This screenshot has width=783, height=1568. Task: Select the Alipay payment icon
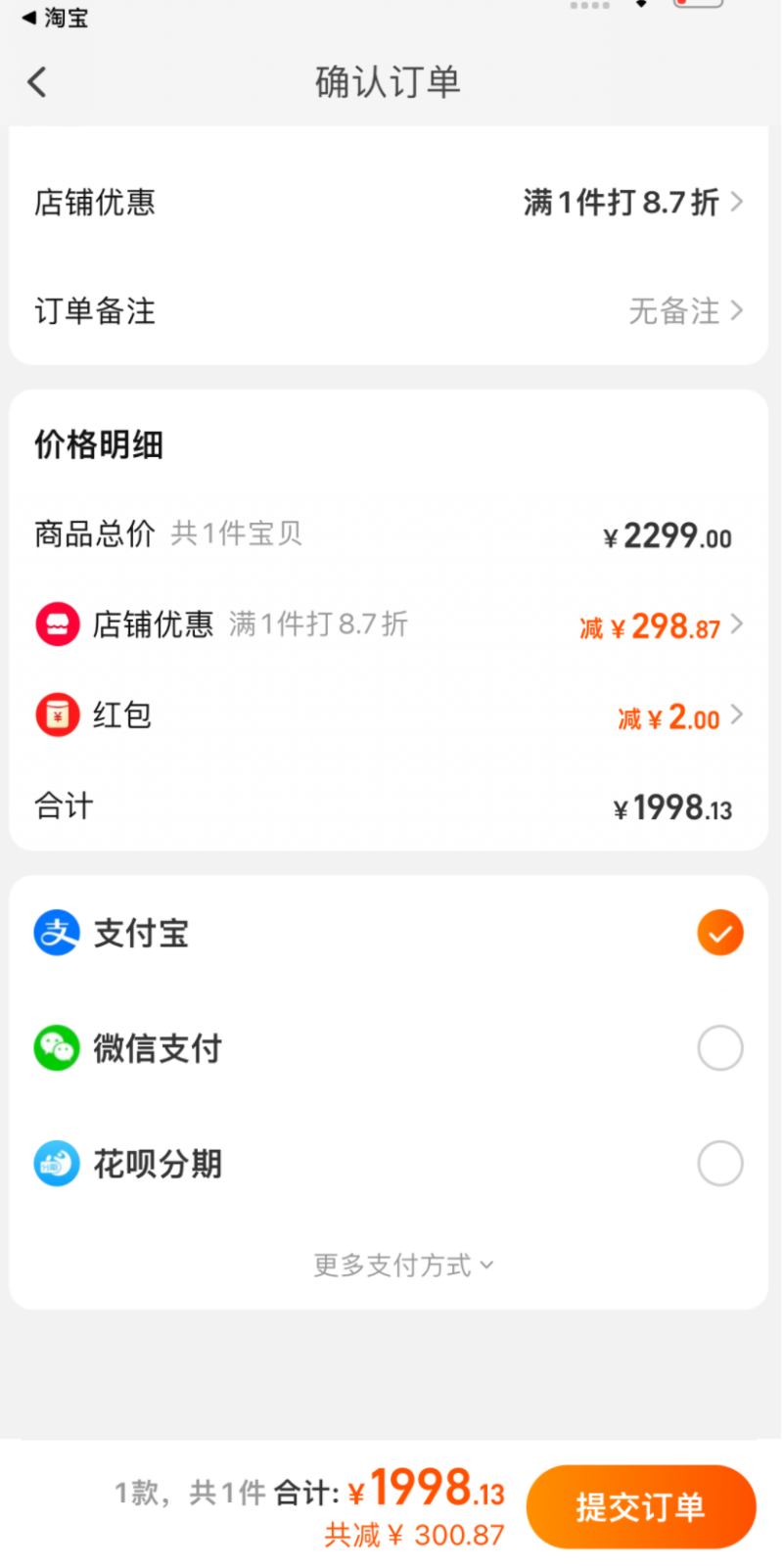coord(56,932)
